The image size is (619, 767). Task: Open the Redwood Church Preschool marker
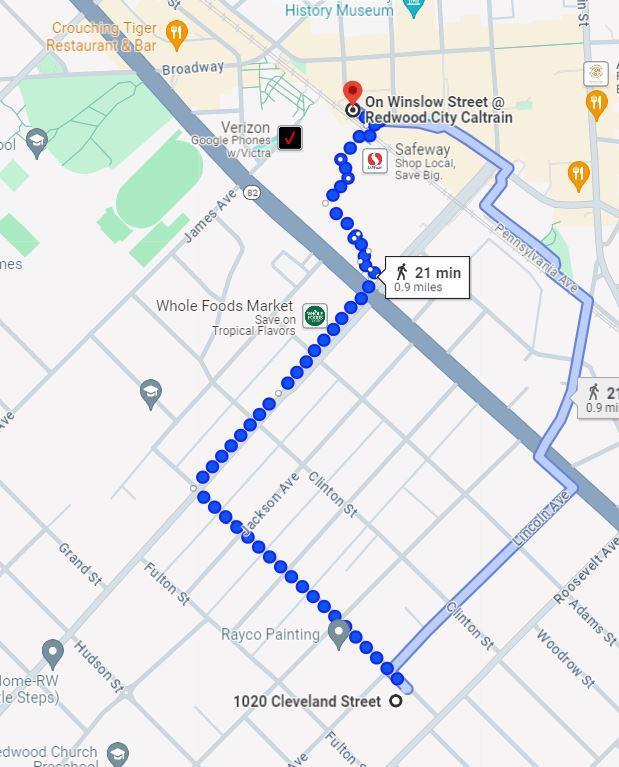tap(118, 754)
